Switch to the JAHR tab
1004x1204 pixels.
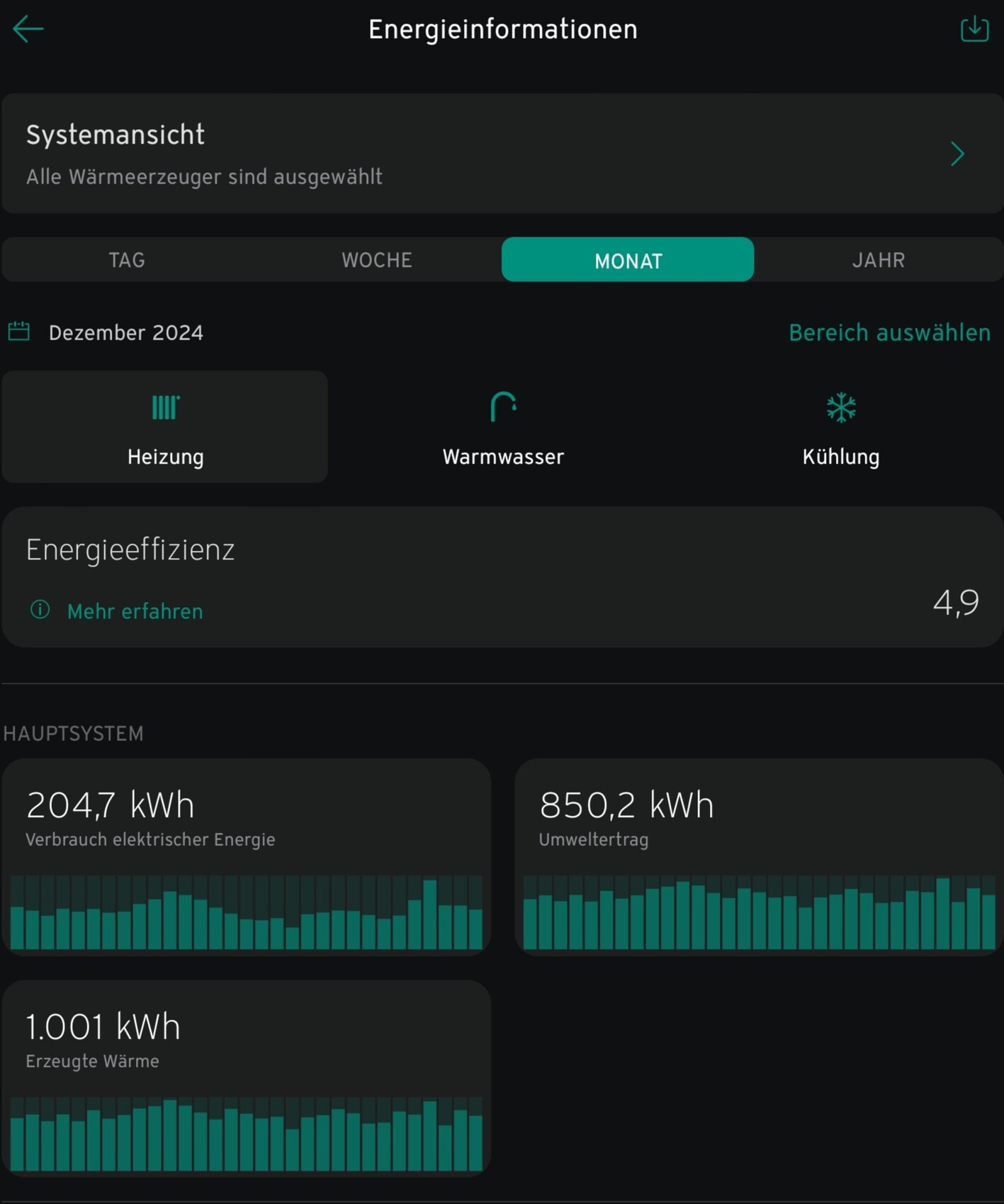click(878, 260)
